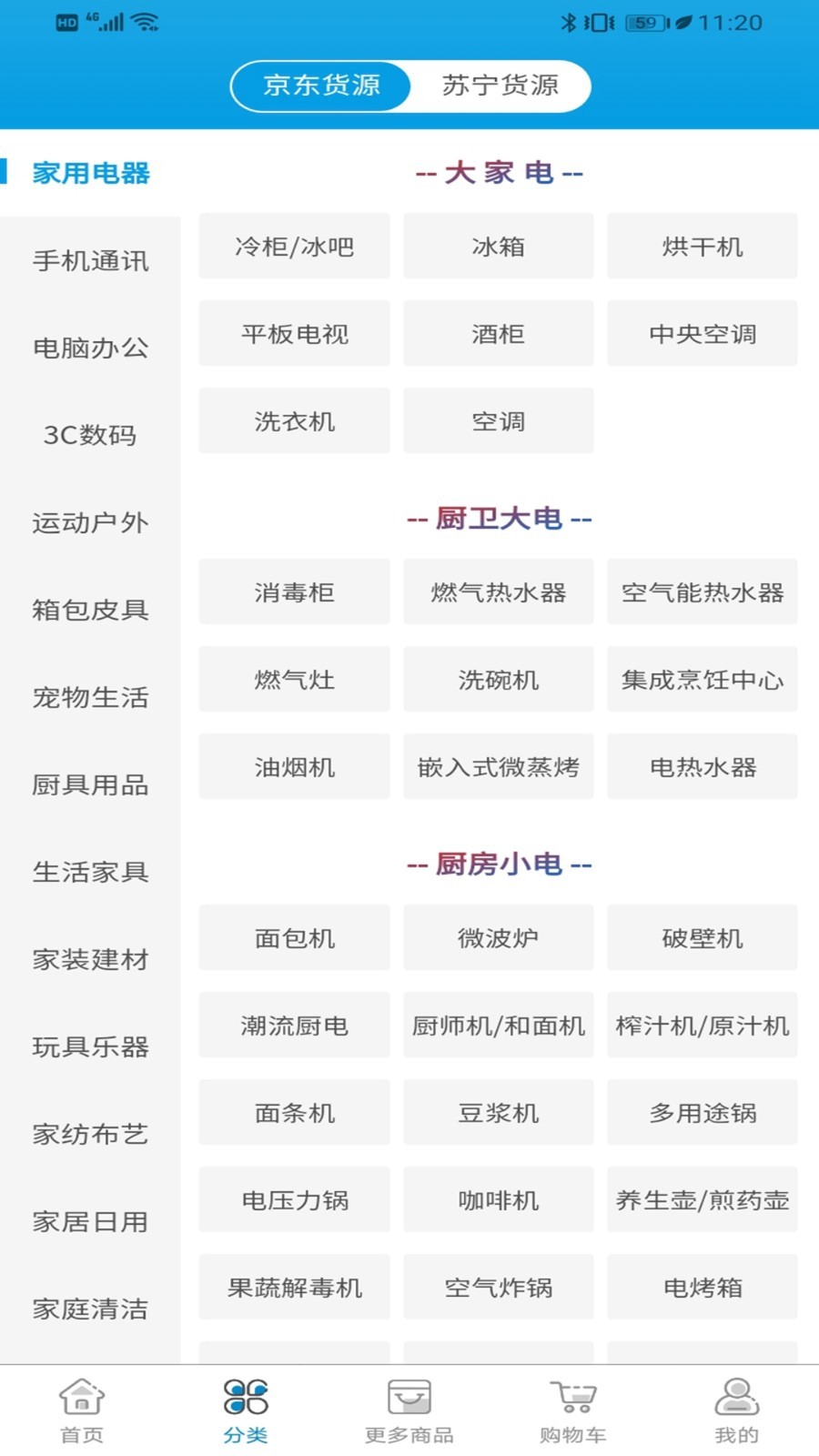The height and width of the screenshot is (1456, 819).
Task: View the 购物车 shopping cart
Action: 572,1410
